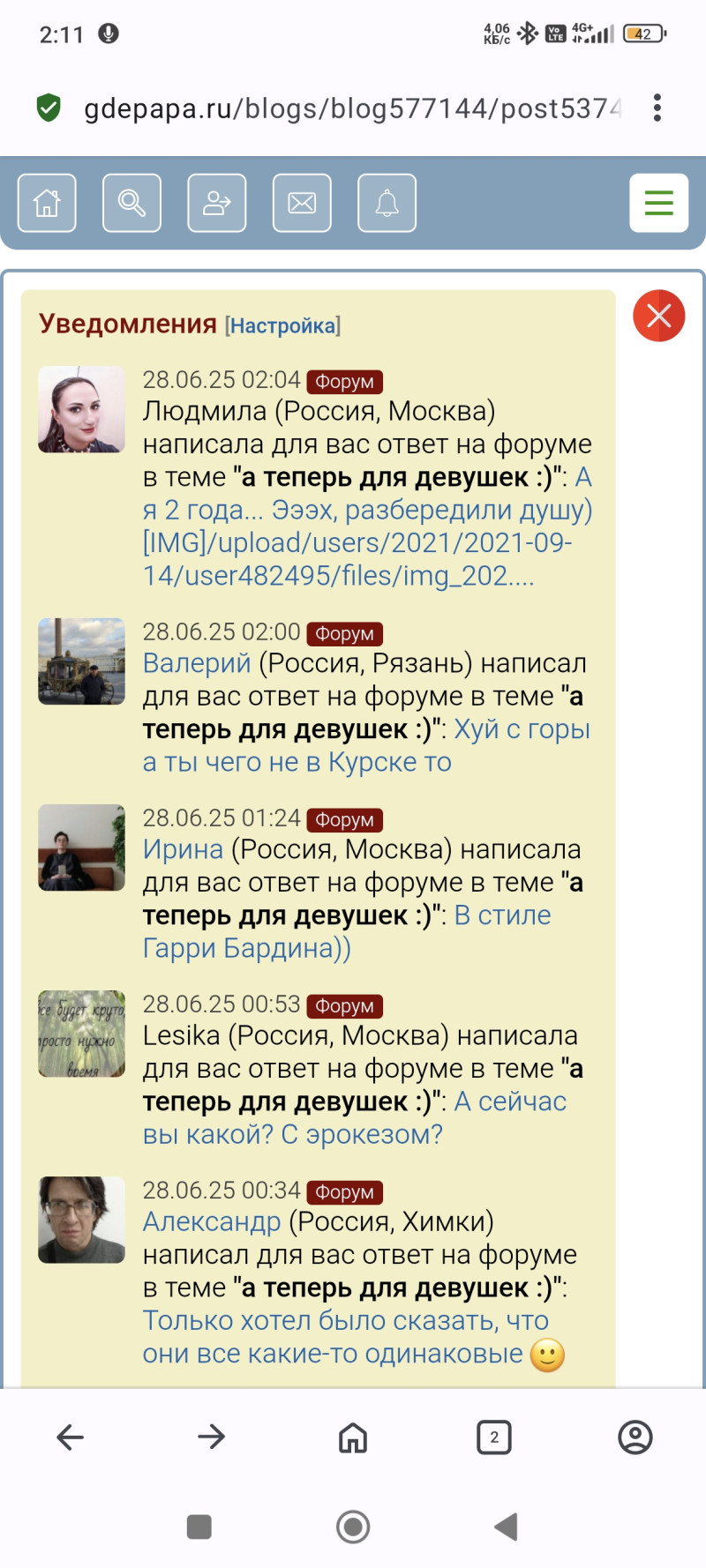Viewport: 706px width, 1568px height.
Task: Open the messages envelope icon
Action: coord(302,203)
